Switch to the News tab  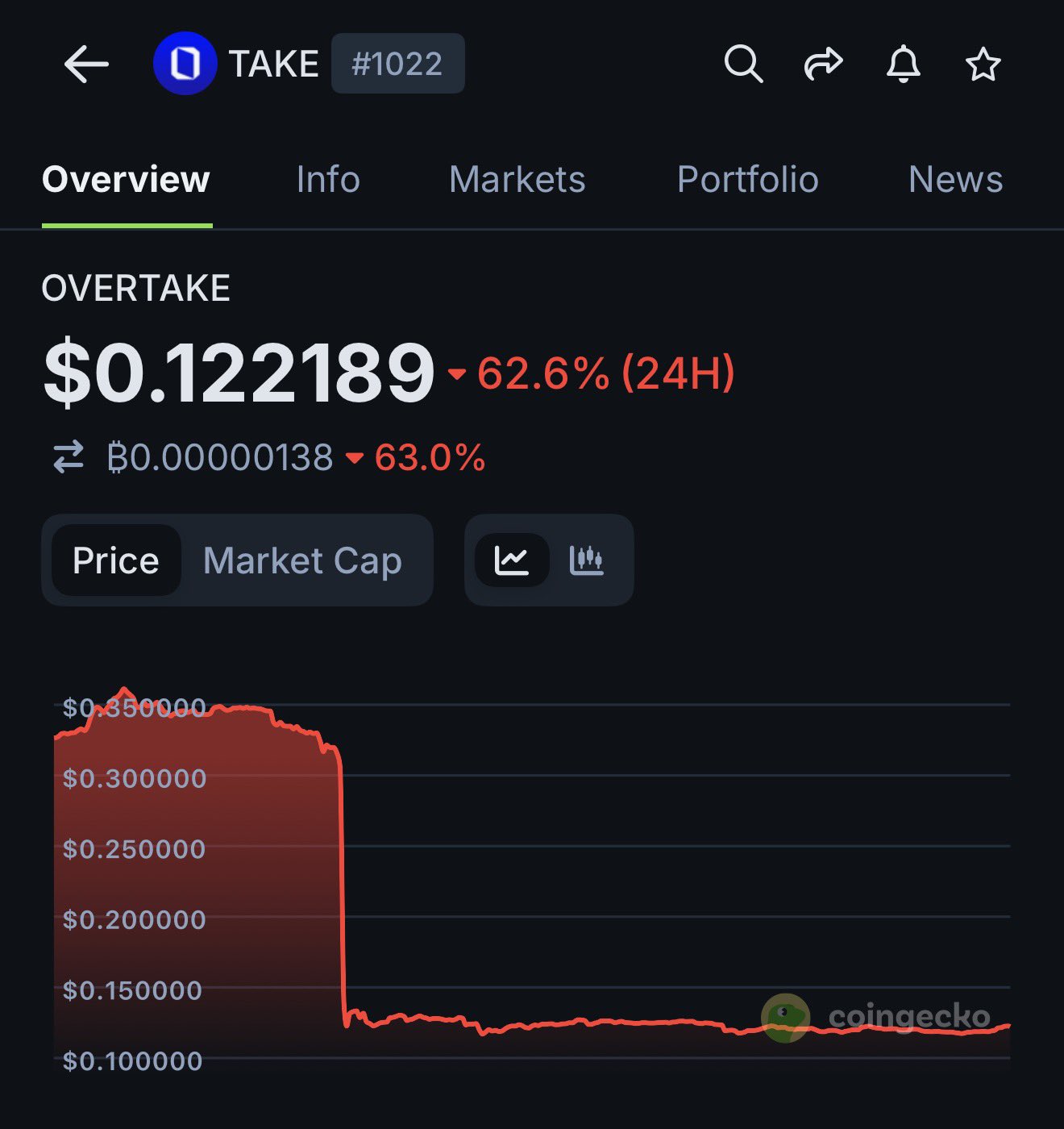955,179
